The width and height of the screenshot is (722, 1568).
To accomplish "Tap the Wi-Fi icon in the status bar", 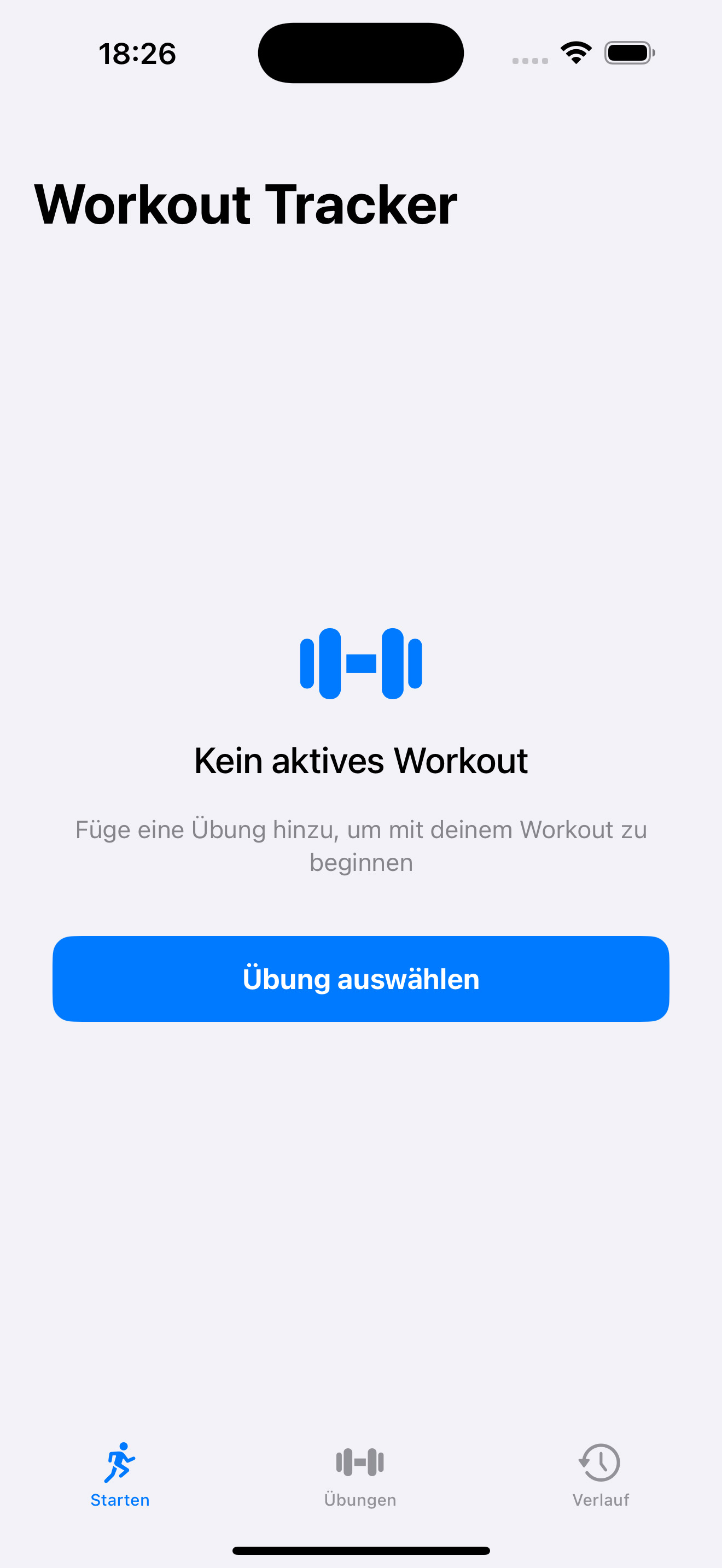I will [x=575, y=52].
